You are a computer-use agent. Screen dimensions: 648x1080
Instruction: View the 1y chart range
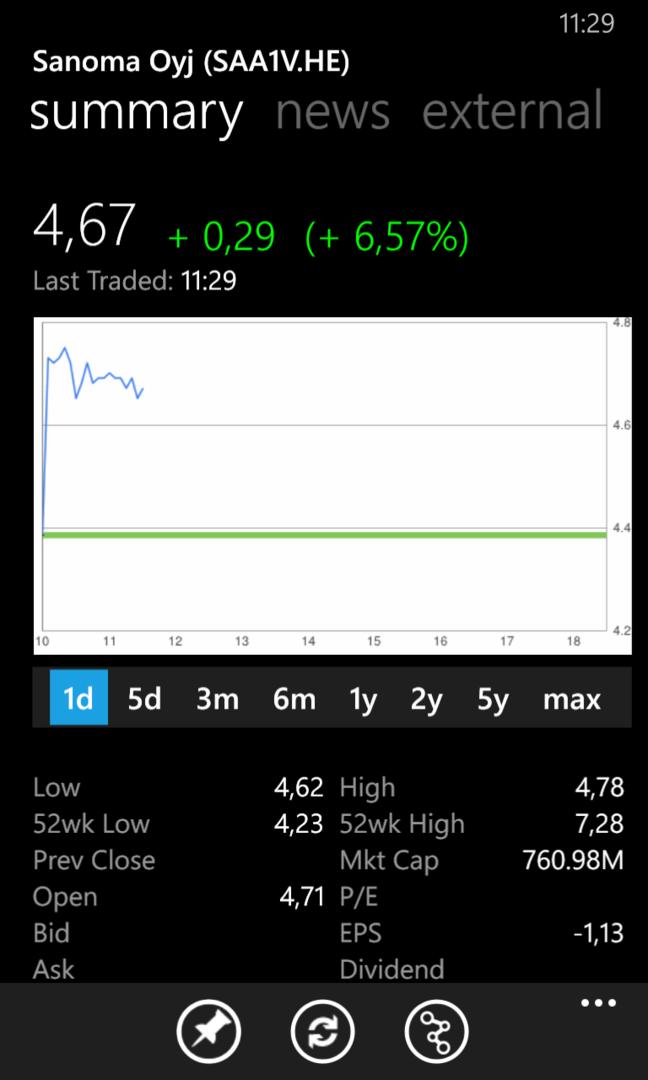tap(363, 698)
